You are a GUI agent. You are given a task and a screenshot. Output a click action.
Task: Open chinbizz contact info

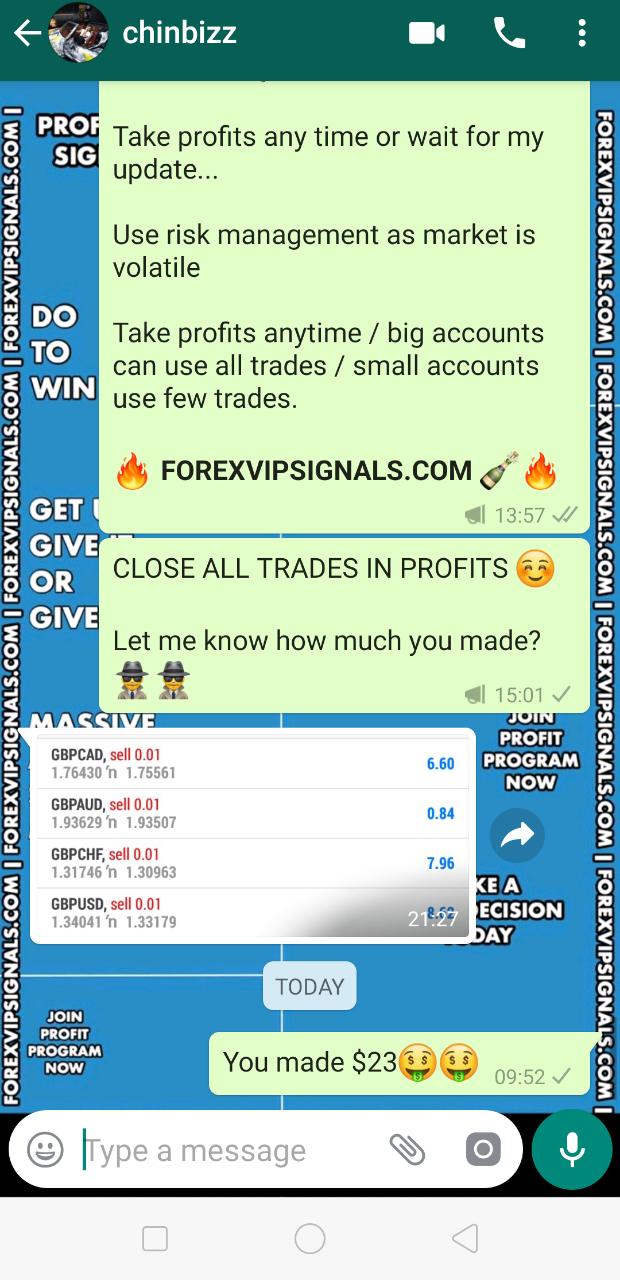(x=180, y=34)
